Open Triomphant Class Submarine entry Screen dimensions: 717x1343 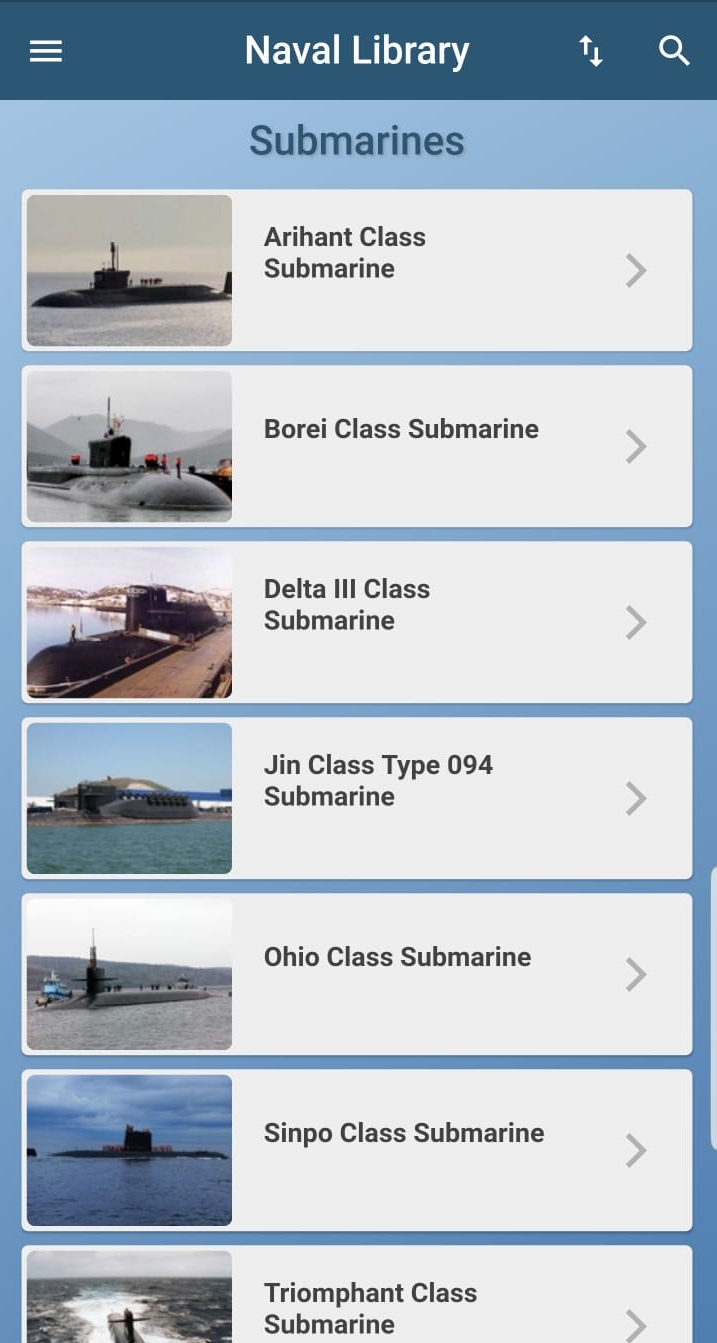coord(357,1305)
